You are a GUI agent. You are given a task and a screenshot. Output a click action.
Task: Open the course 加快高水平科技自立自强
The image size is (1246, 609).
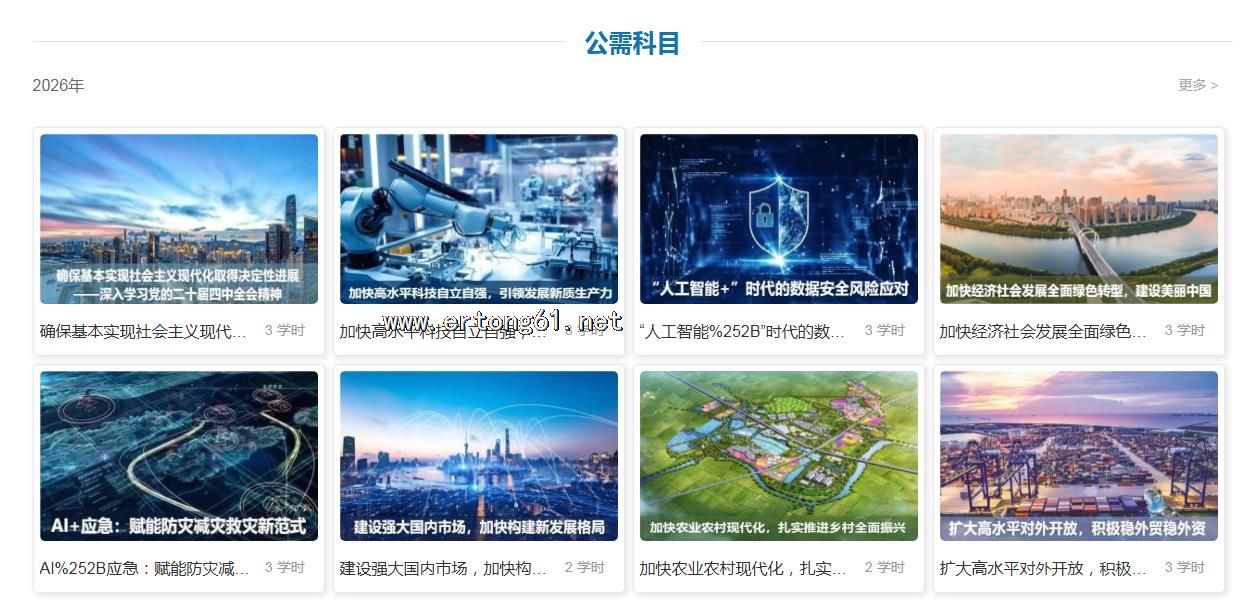tap(479, 220)
